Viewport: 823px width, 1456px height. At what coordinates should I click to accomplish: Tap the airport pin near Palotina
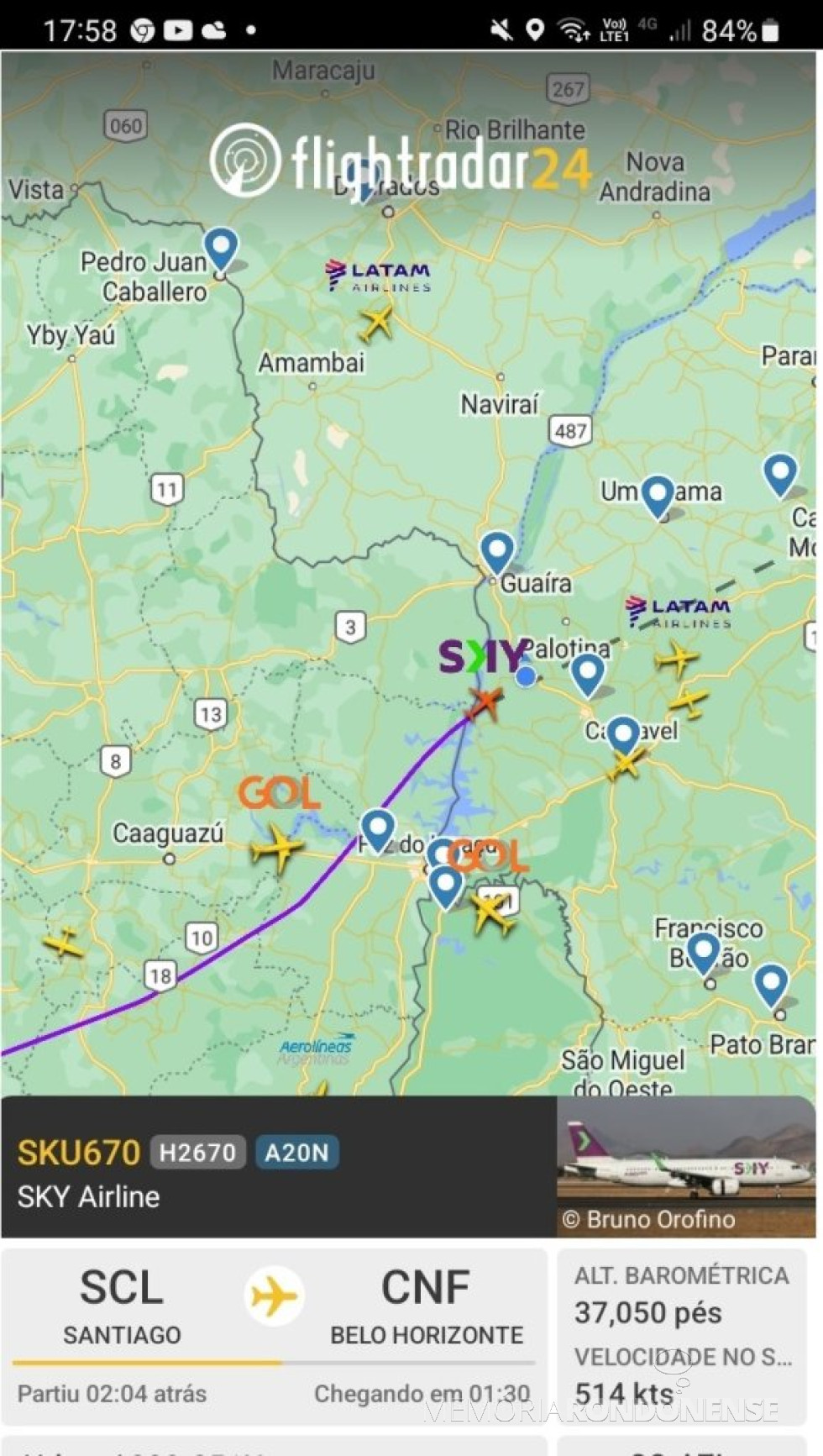tap(587, 673)
